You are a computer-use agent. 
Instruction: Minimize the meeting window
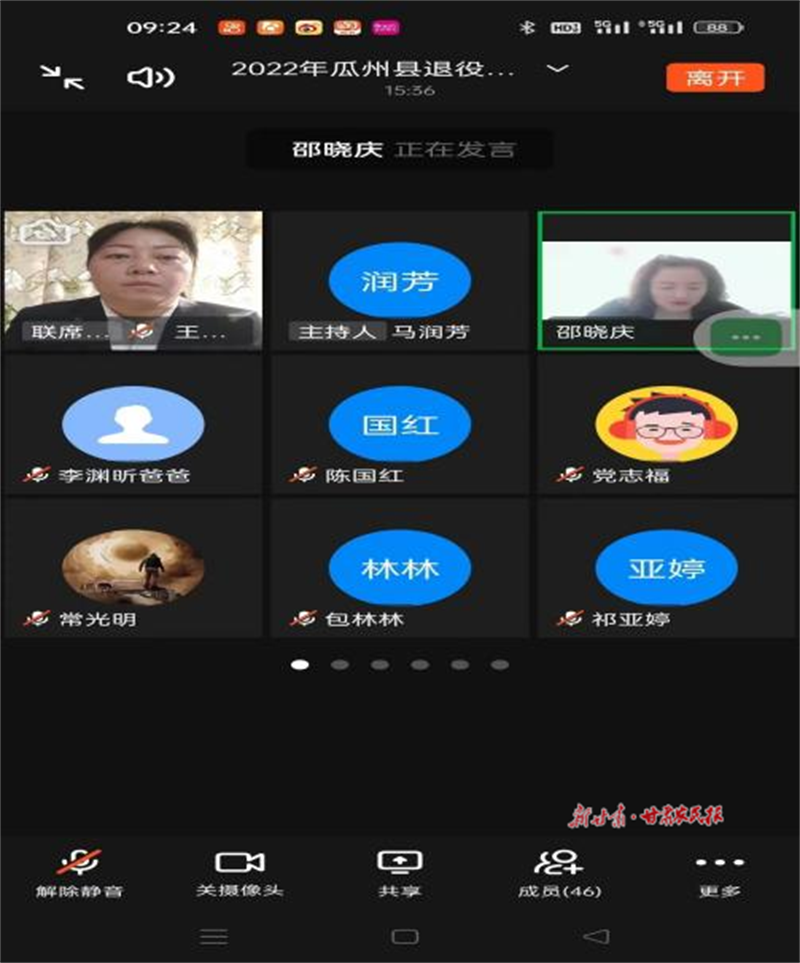tap(62, 76)
